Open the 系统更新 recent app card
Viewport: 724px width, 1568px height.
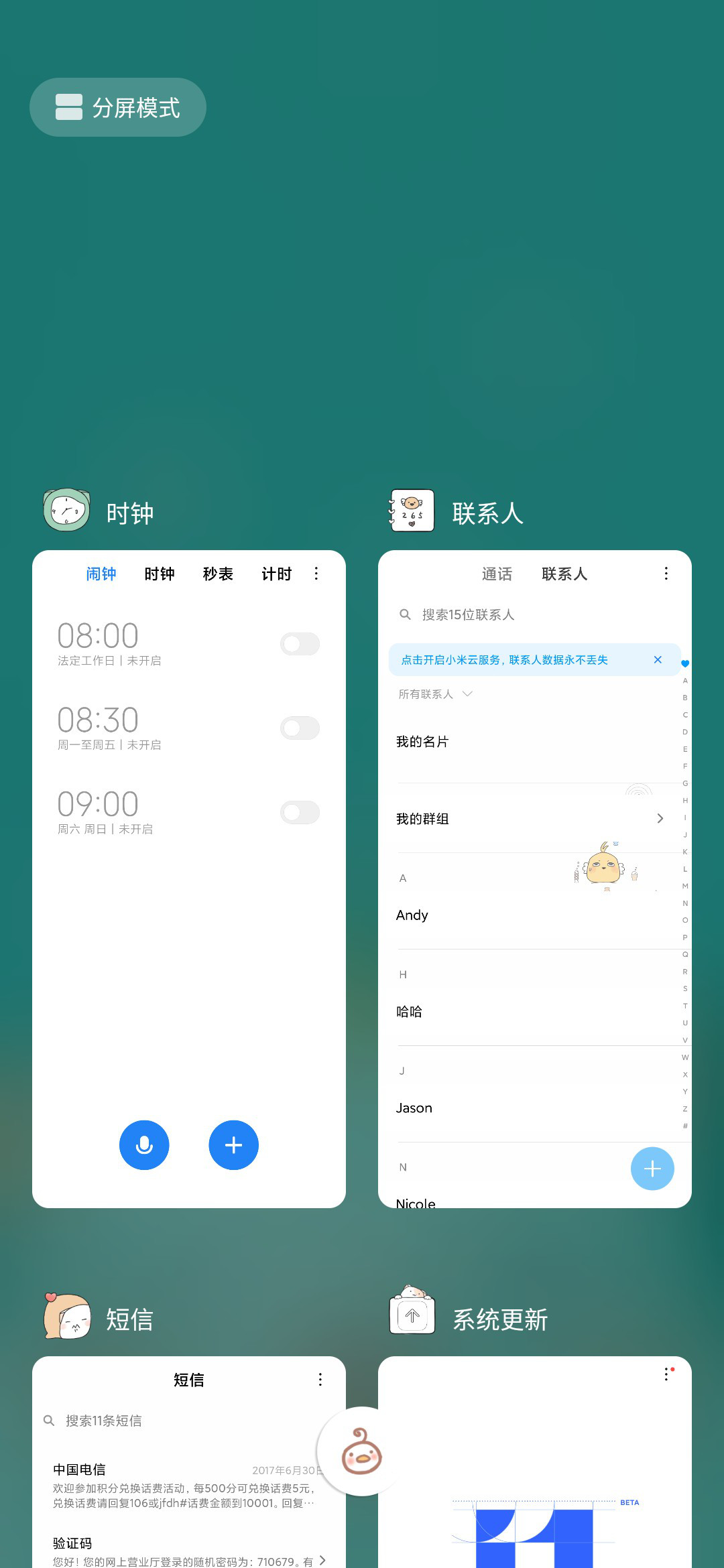pos(535,1462)
